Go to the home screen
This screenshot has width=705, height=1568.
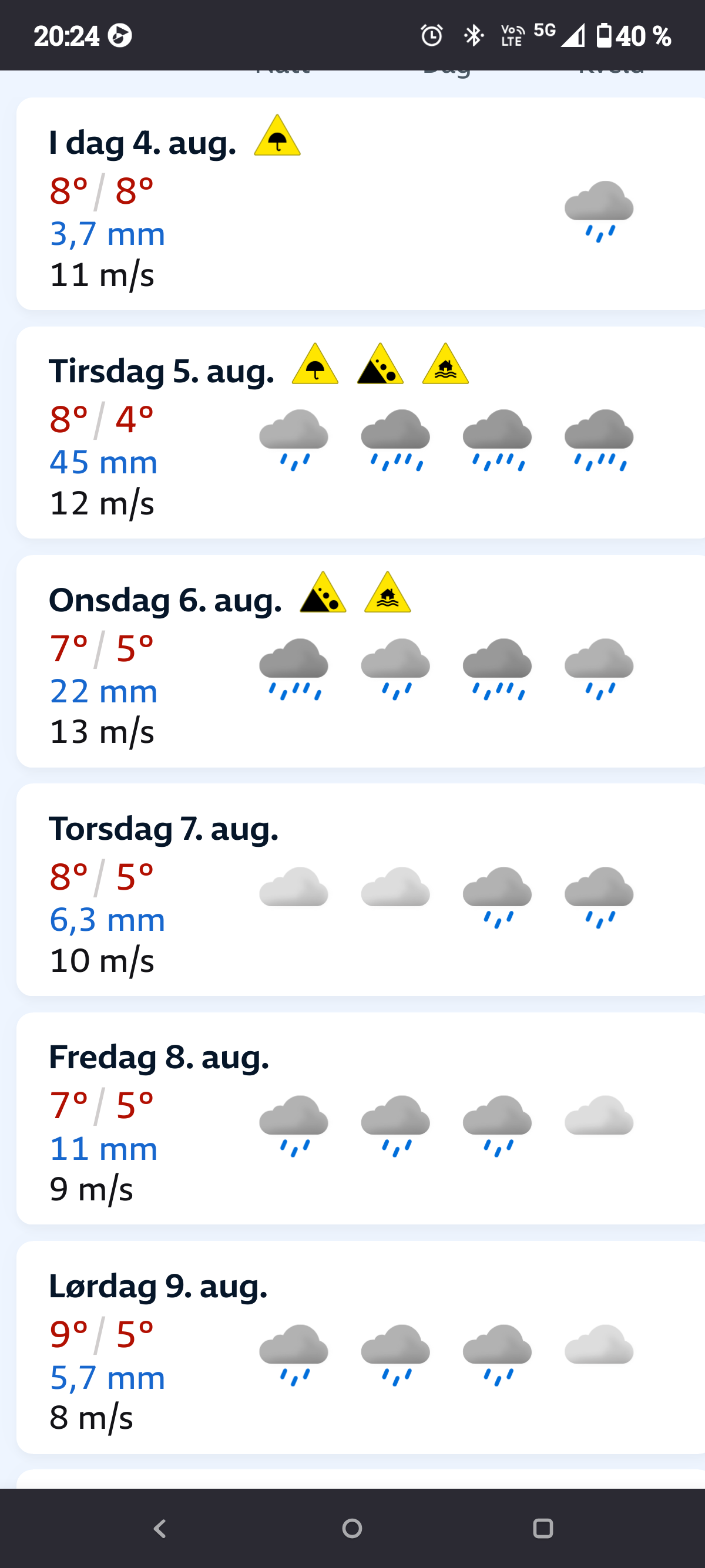click(x=352, y=1528)
